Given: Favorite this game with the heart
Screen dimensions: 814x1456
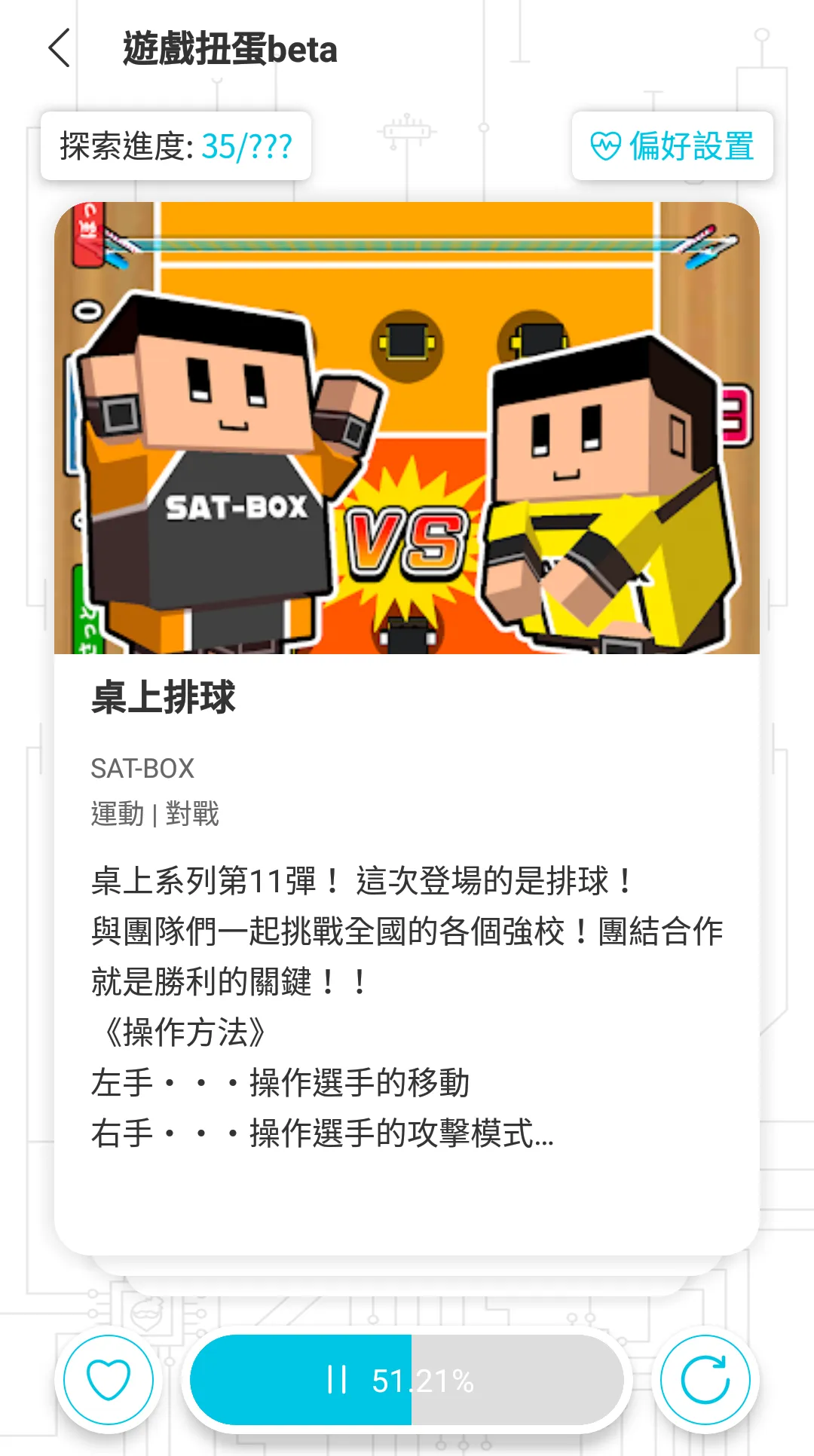Looking at the screenshot, I should click(x=109, y=1379).
